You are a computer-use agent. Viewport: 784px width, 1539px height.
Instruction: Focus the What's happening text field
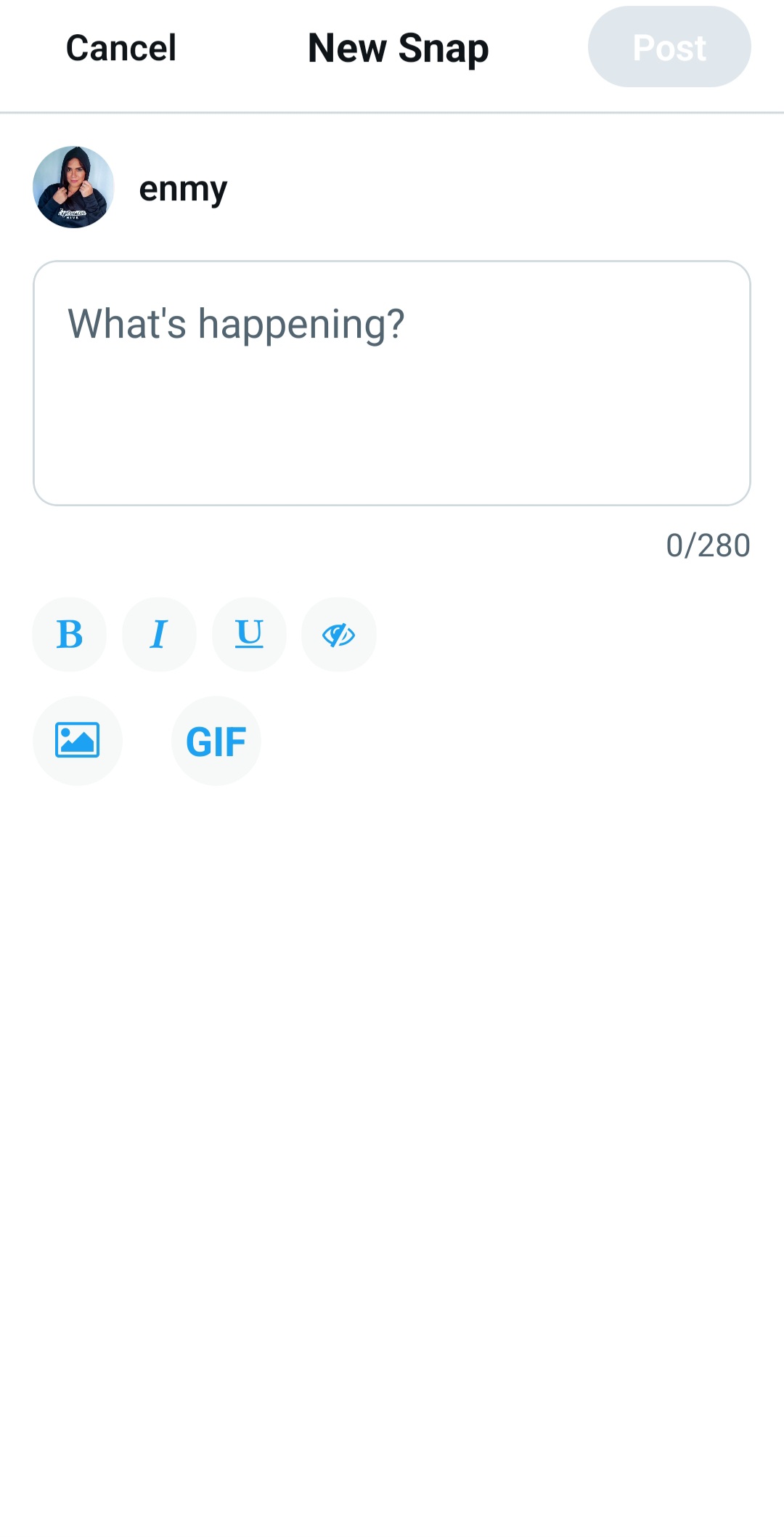[391, 383]
